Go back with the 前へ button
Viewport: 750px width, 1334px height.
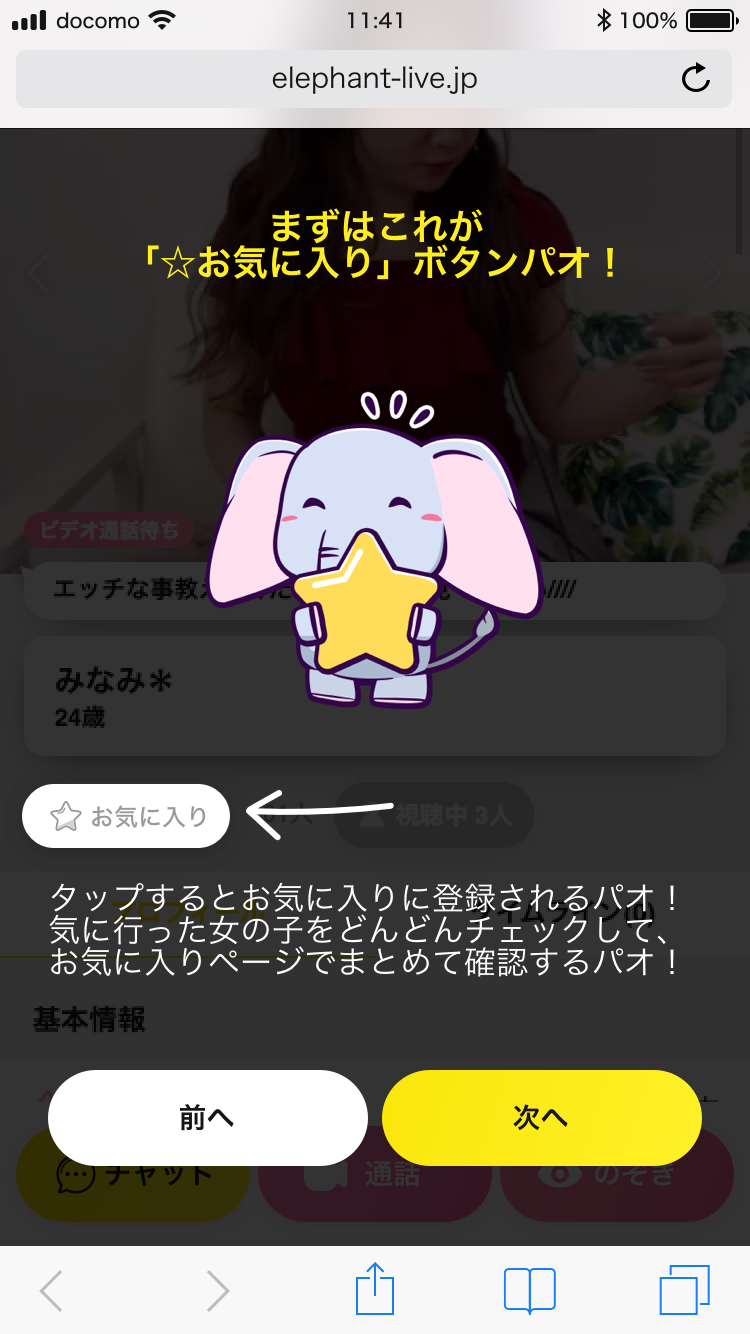[207, 1118]
